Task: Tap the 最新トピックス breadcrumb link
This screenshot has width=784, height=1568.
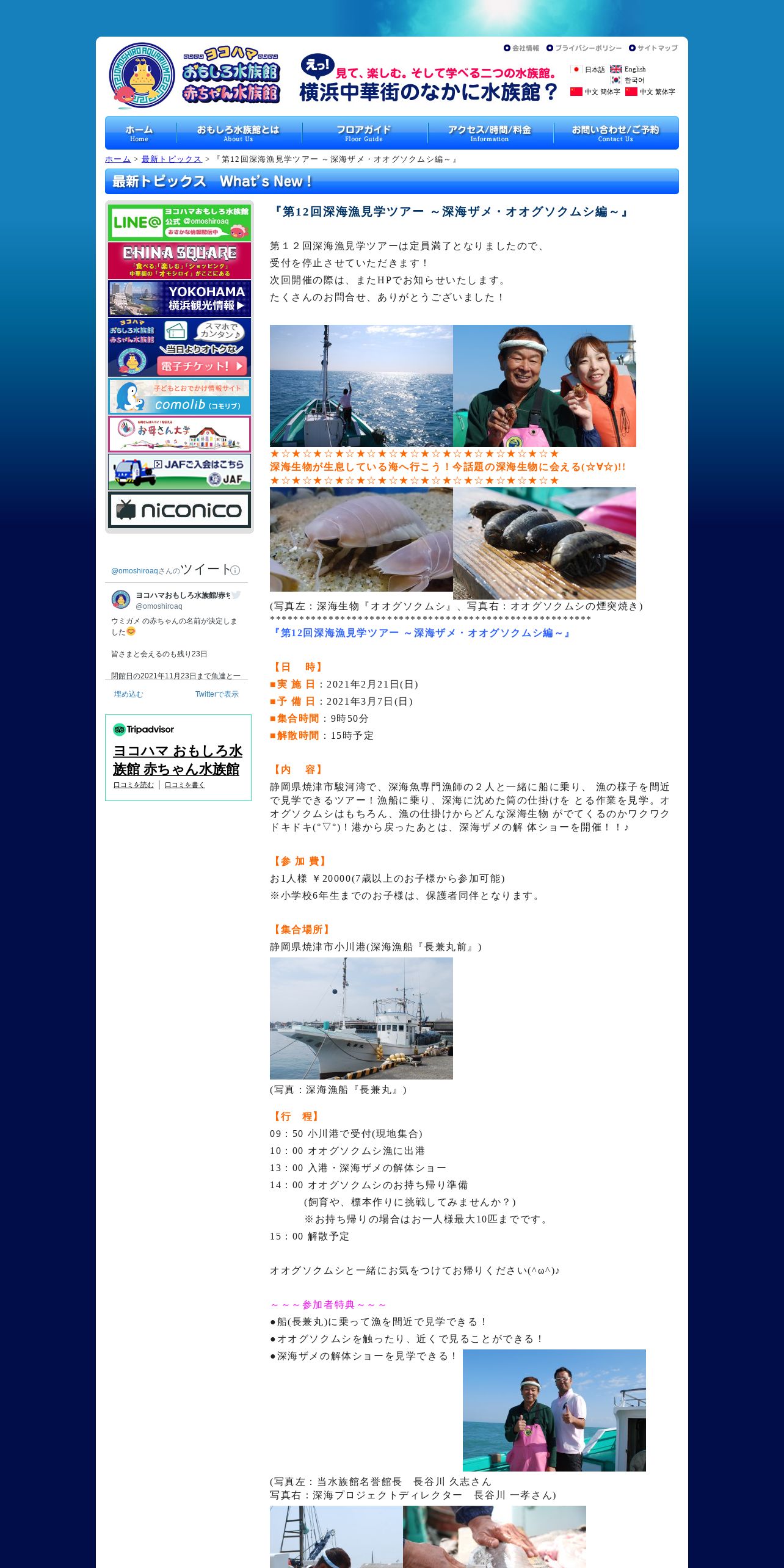Action: tap(172, 159)
